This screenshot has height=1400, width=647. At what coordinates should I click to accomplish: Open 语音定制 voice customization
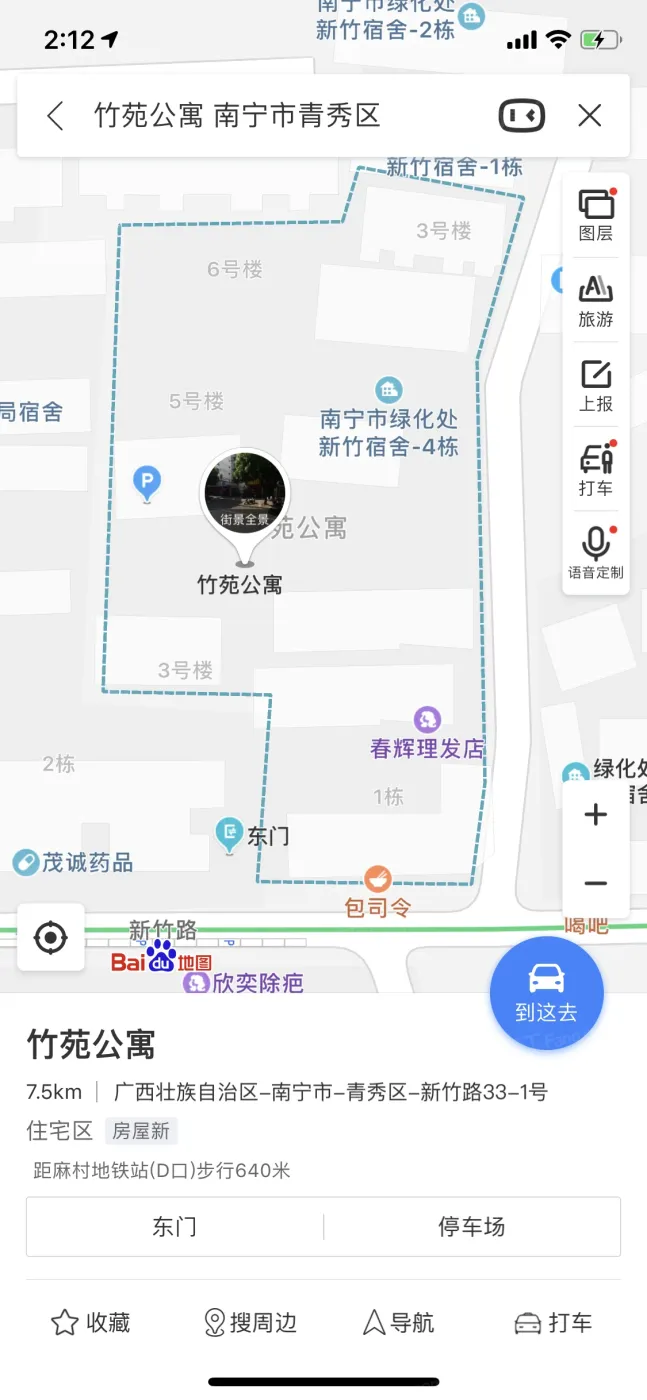596,554
